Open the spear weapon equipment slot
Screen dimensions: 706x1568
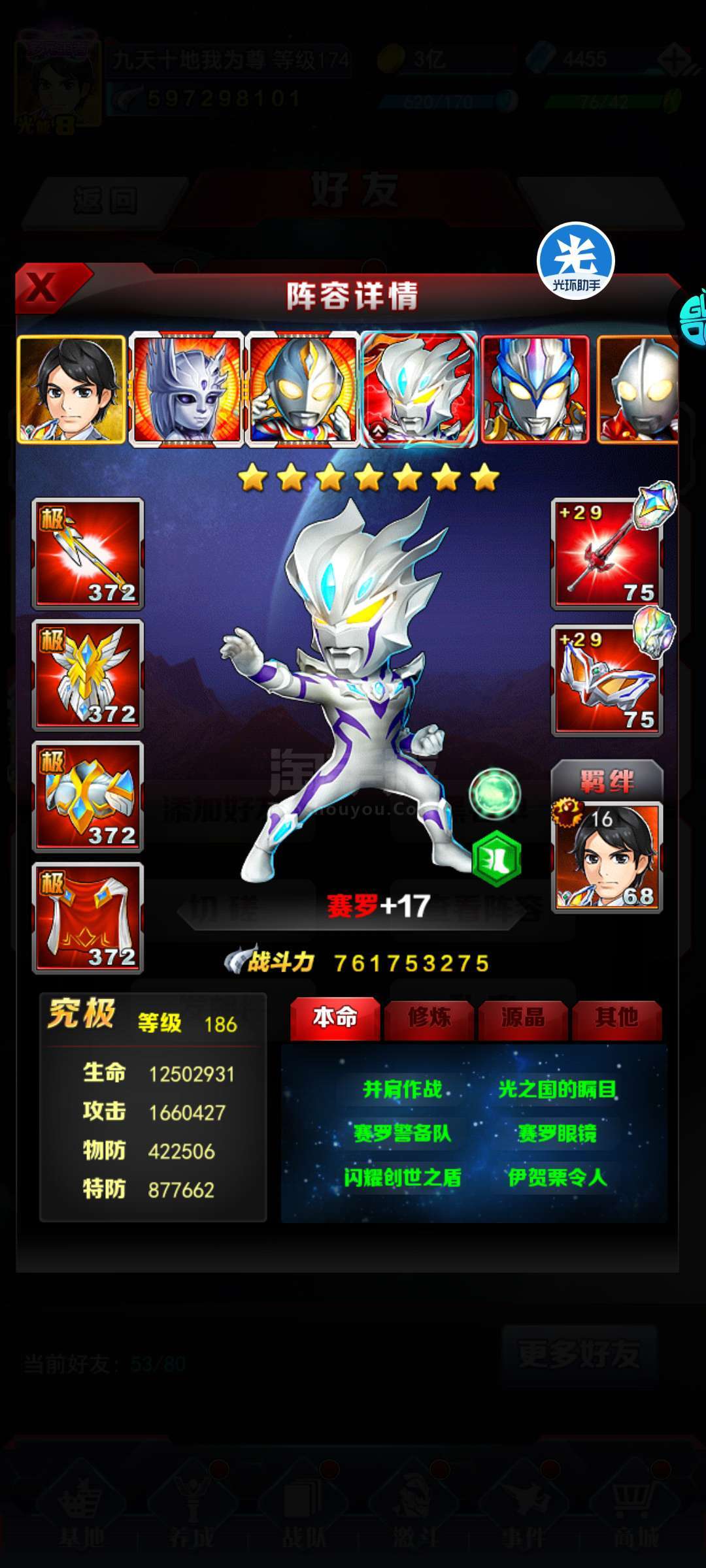click(x=88, y=553)
